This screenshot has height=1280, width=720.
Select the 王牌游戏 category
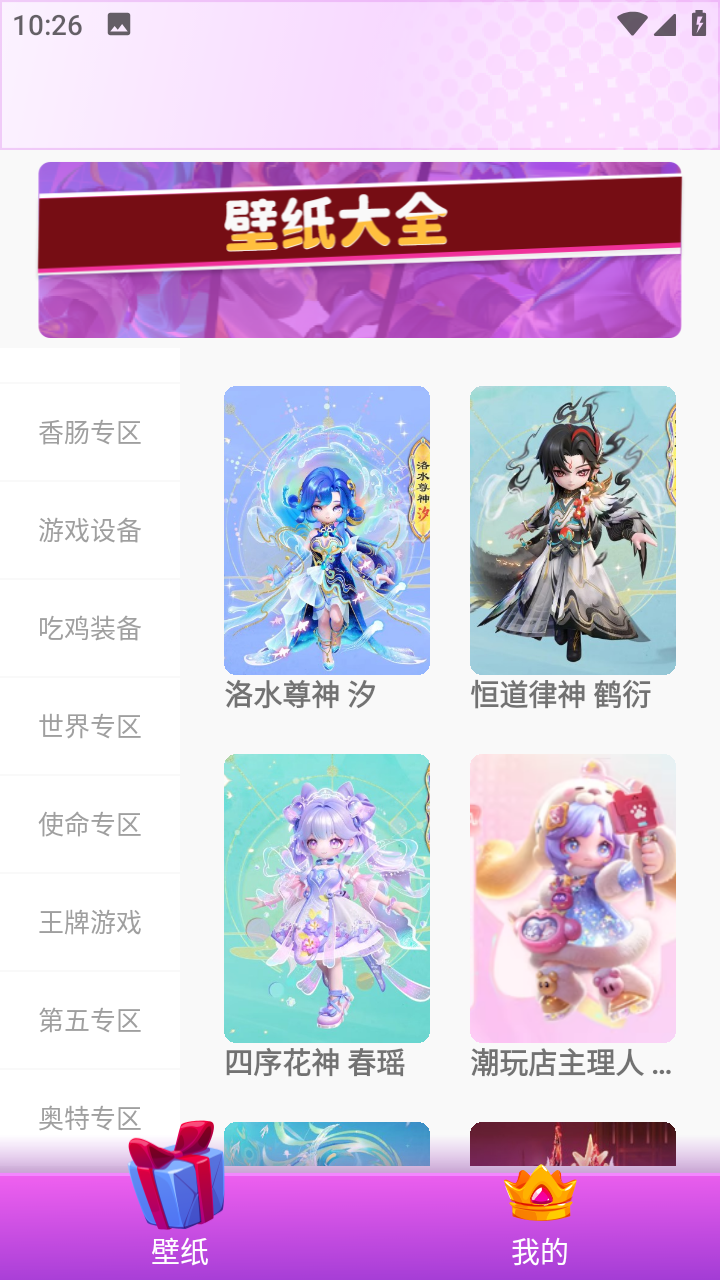pyautogui.click(x=90, y=922)
